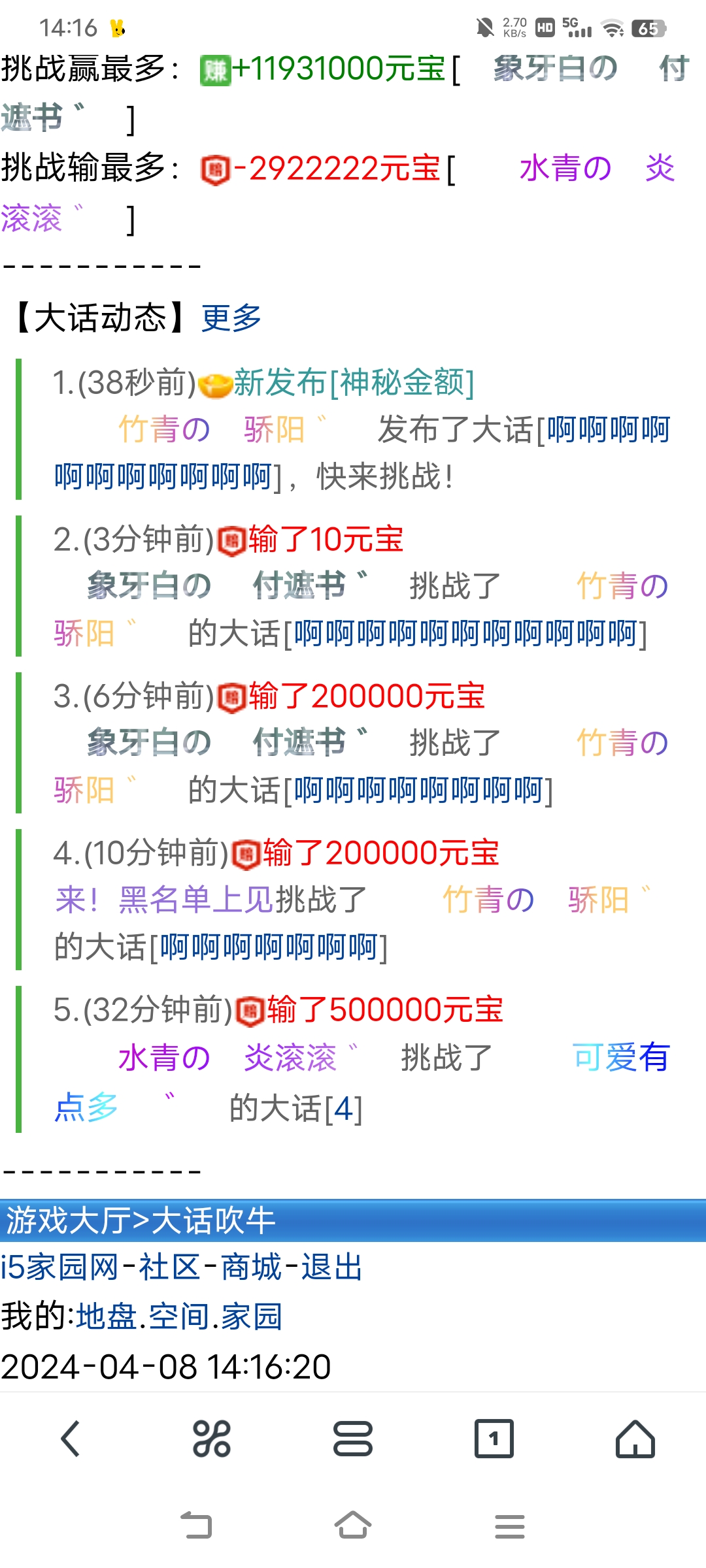The image size is (706, 1568).
Task: Open 我的 地盘 link
Action: click(x=106, y=1316)
